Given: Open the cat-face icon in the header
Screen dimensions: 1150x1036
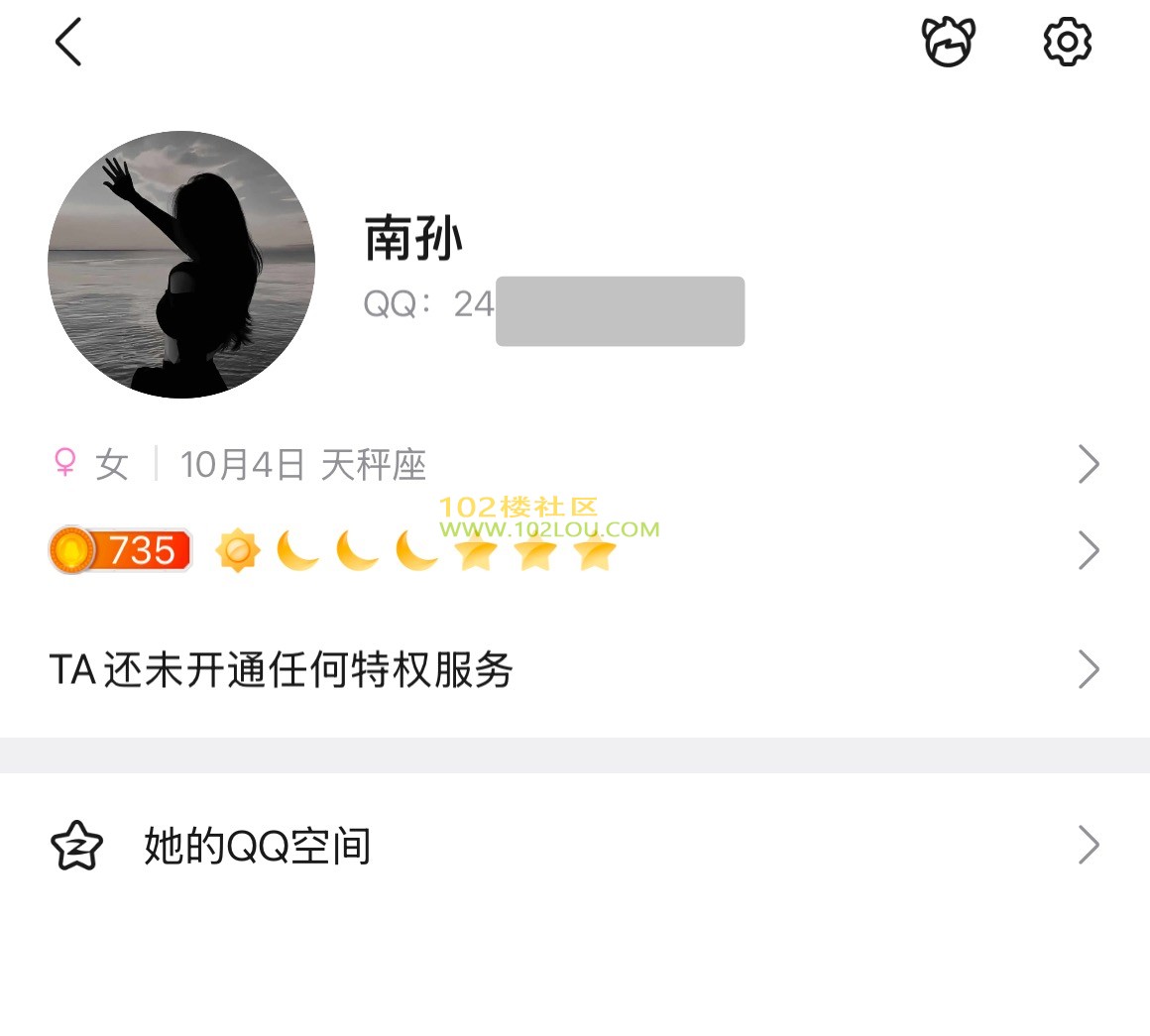Looking at the screenshot, I should click(x=949, y=43).
